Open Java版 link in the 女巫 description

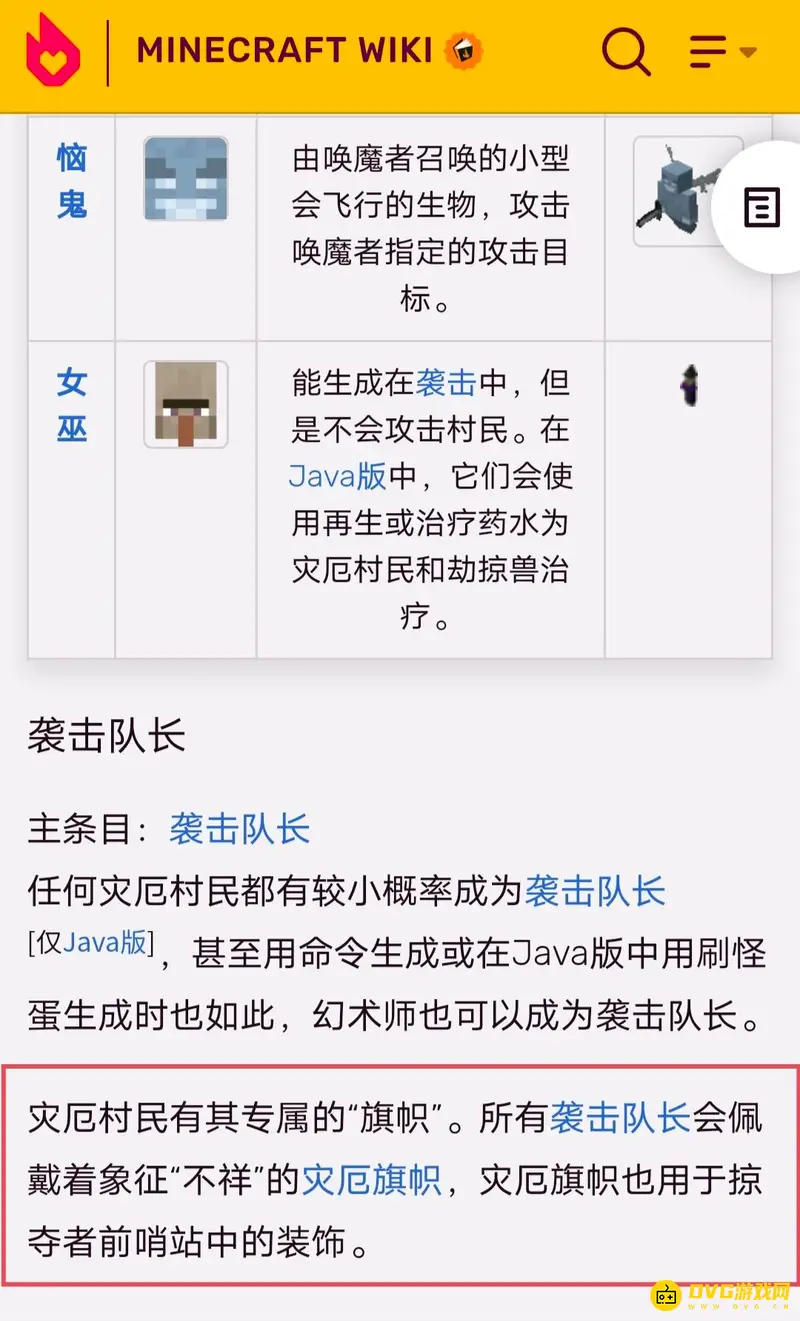[337, 476]
